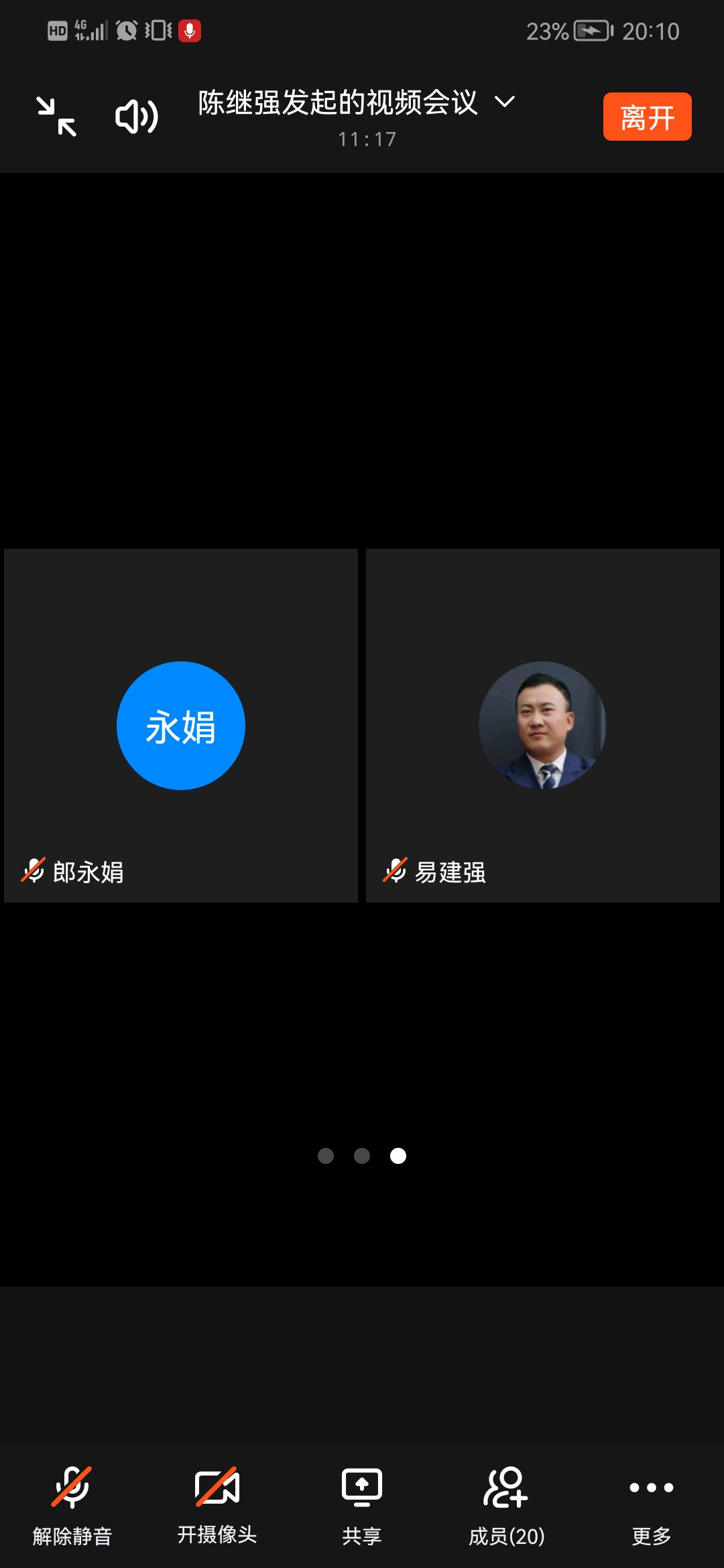Open participant tile of 郎永娟
Image resolution: width=724 pixels, height=1568 pixels.
[181, 726]
